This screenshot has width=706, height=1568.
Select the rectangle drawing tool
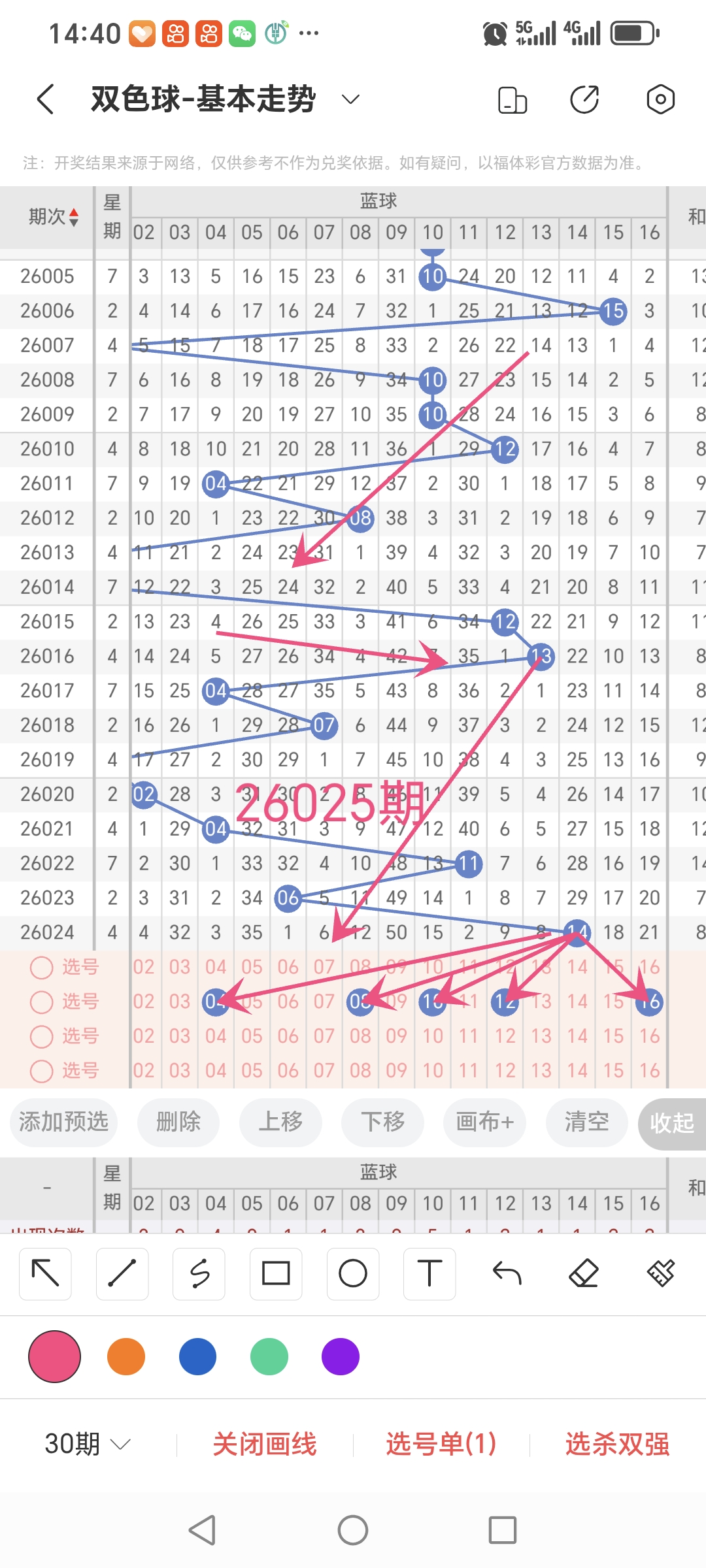point(275,1273)
